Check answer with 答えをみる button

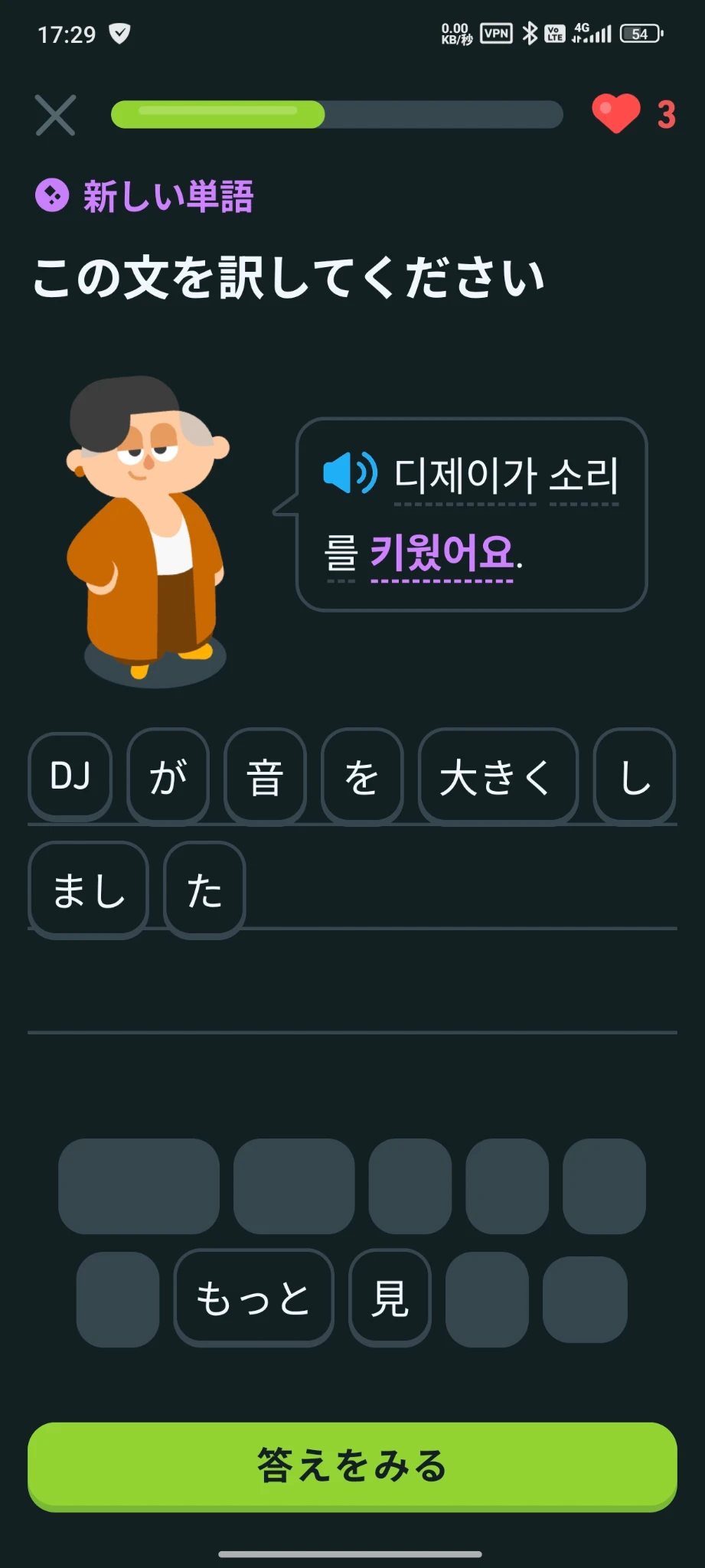pyautogui.click(x=352, y=1465)
